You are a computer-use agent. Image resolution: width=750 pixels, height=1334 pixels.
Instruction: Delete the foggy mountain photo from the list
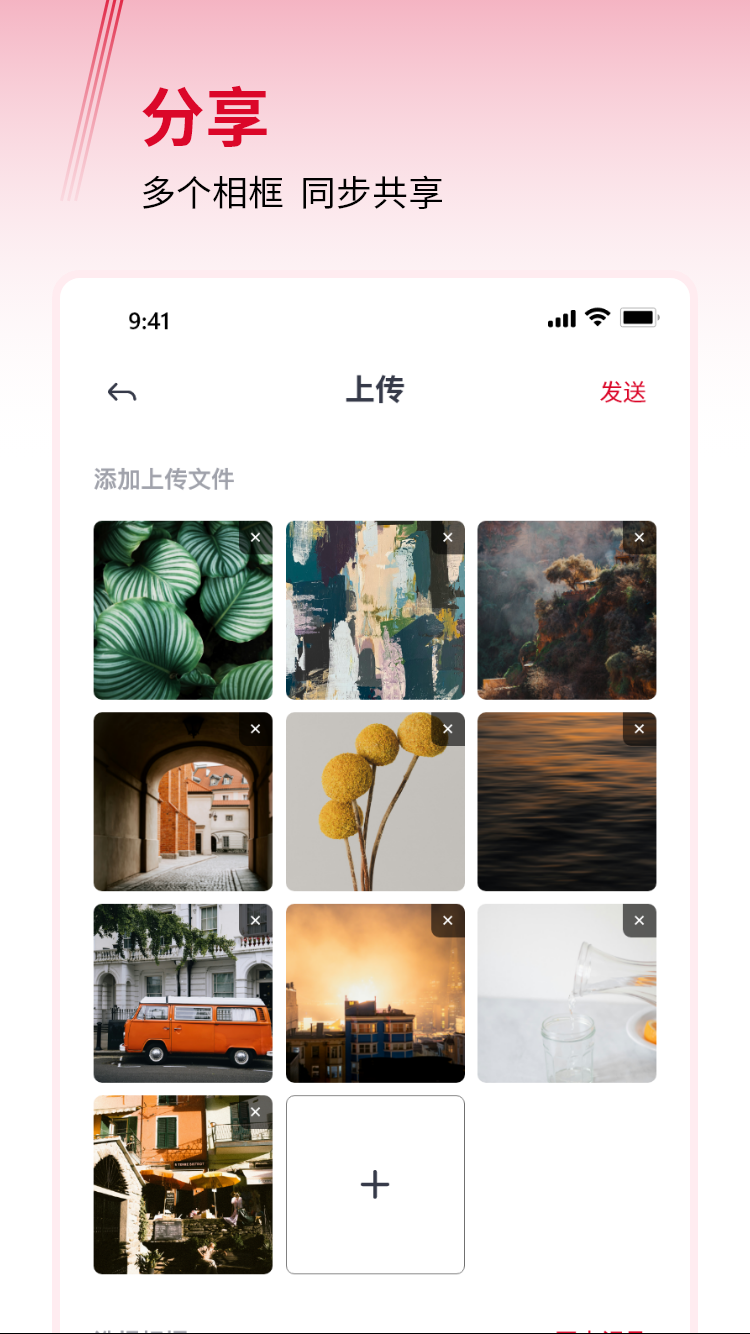click(639, 537)
